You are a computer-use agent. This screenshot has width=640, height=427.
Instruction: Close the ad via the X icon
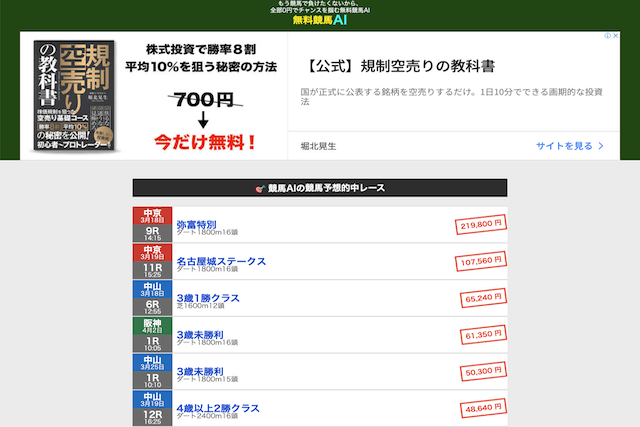[616, 37]
